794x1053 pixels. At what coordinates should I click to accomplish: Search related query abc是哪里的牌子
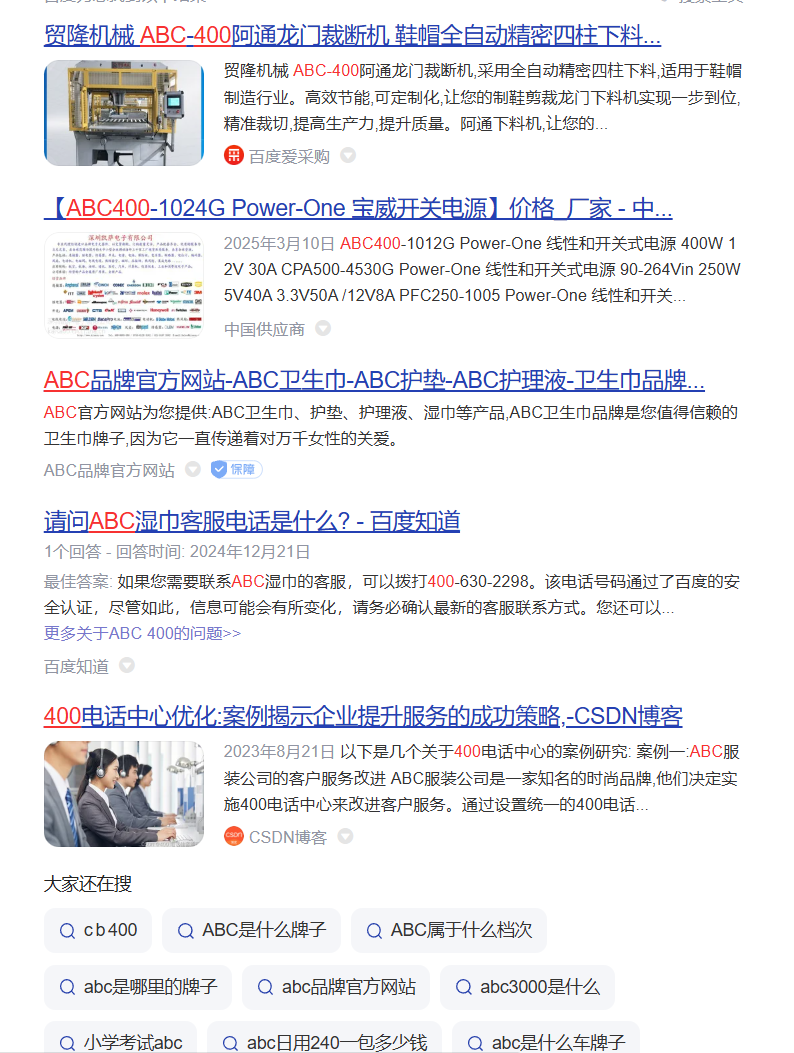click(138, 987)
